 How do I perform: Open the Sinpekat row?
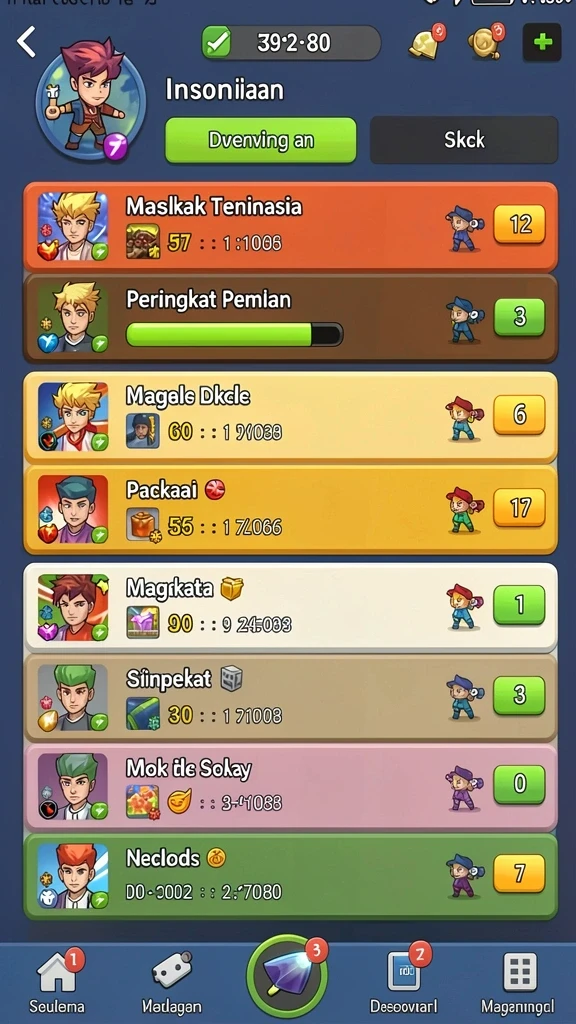[291, 697]
